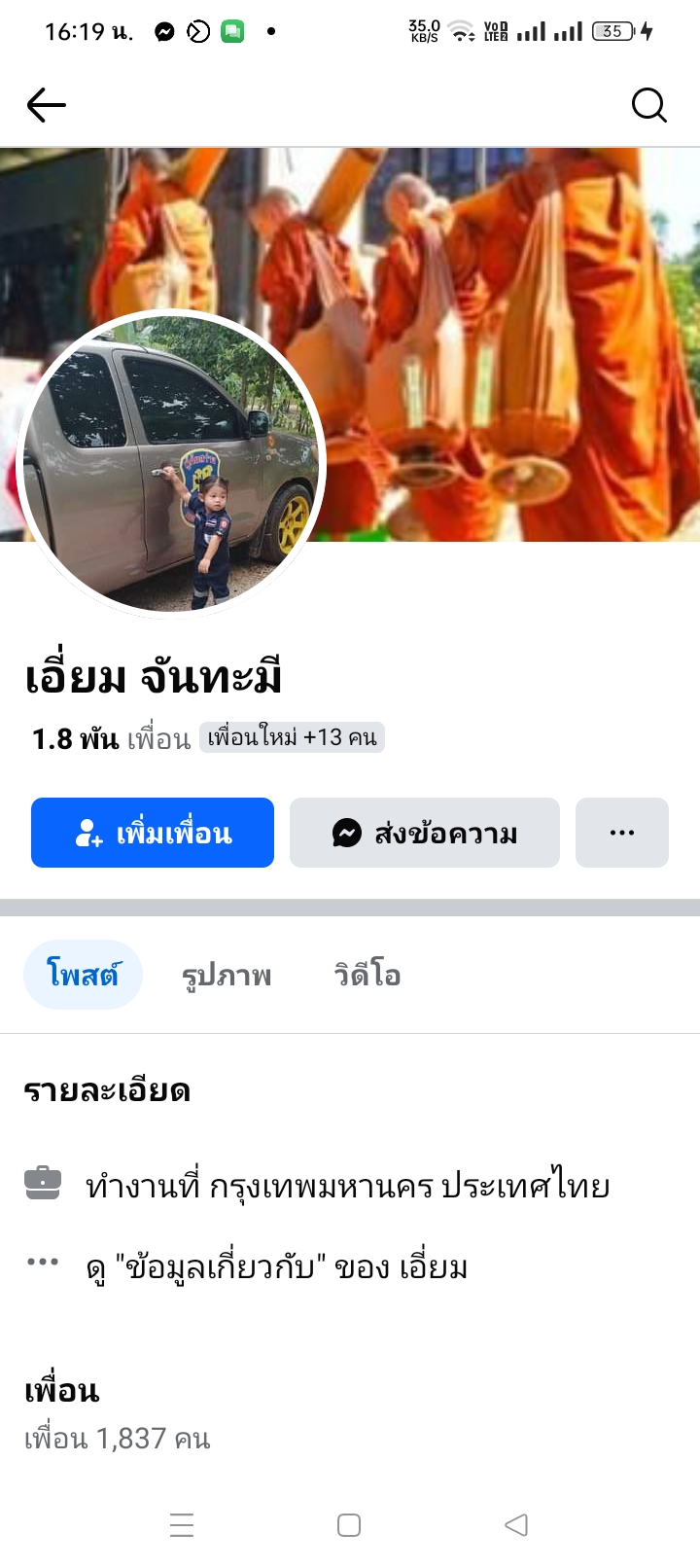
Task: Open ดู "ข้อมูลเกี่ยวกับ" ของ เอี่ยม
Action: [x=277, y=1267]
